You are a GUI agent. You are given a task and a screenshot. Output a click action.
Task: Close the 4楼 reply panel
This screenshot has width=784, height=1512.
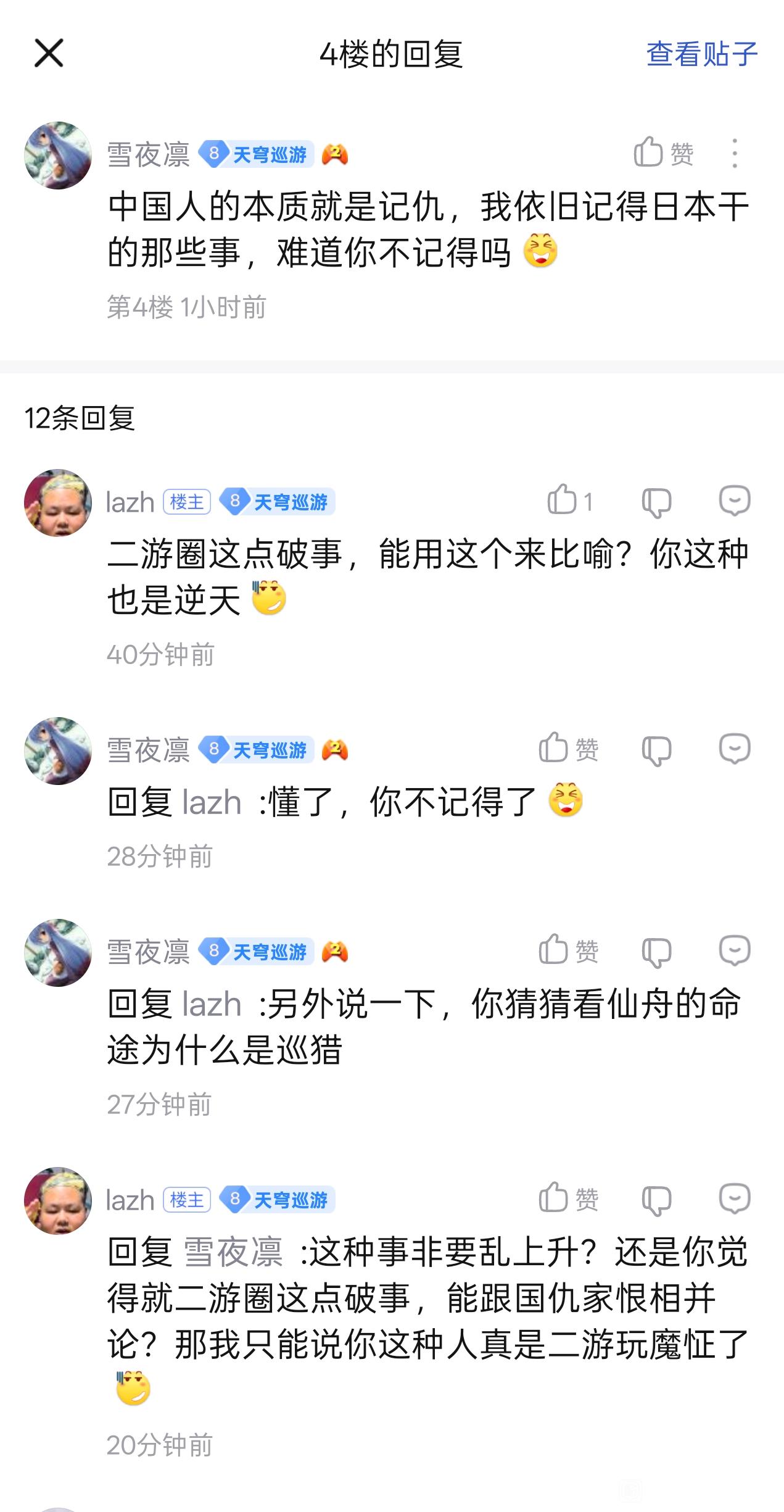tap(49, 53)
